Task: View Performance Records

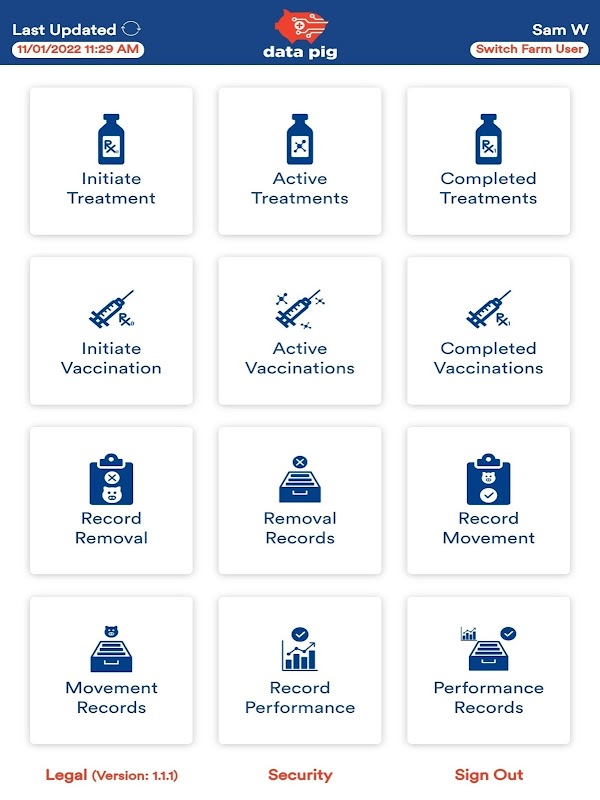Action: pos(488,670)
